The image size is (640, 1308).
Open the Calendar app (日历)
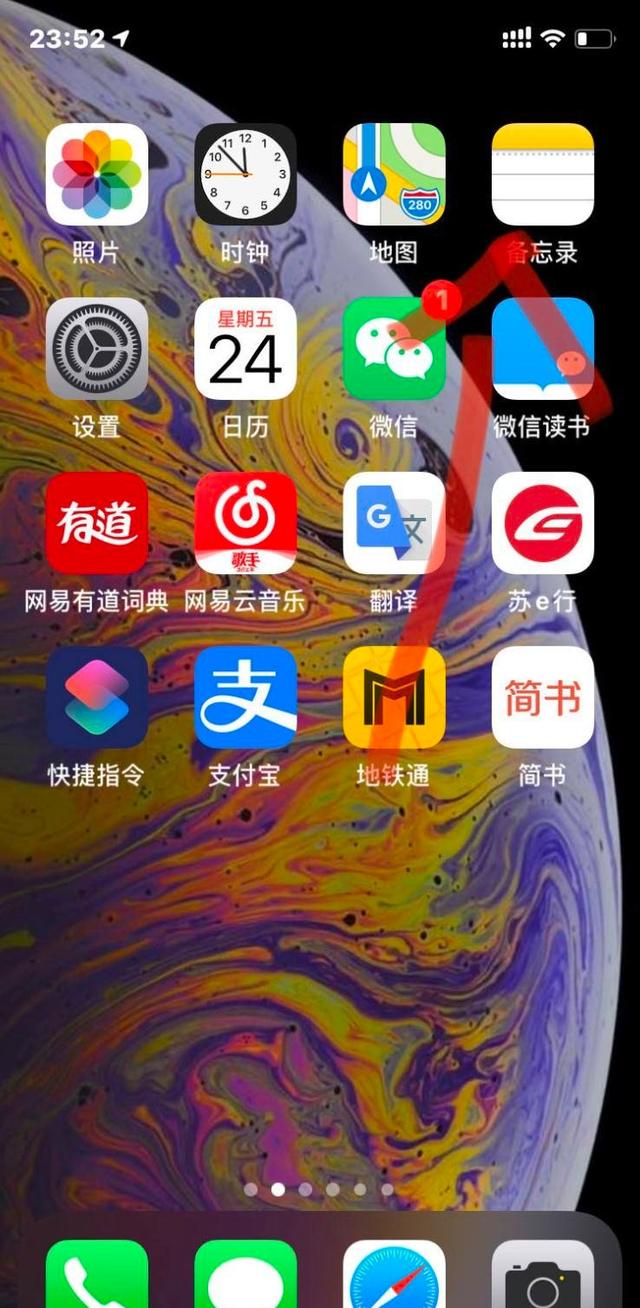tap(245, 349)
